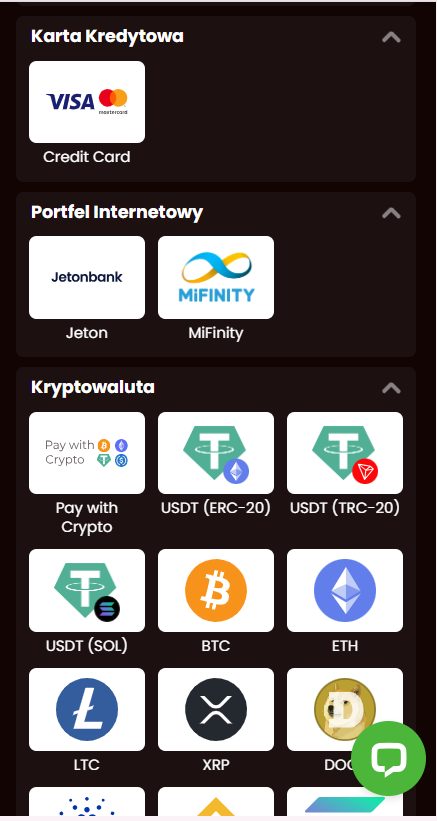Pick USDT (TRC-20) deposit option
Screen dimensions: 437x821
coord(345,453)
